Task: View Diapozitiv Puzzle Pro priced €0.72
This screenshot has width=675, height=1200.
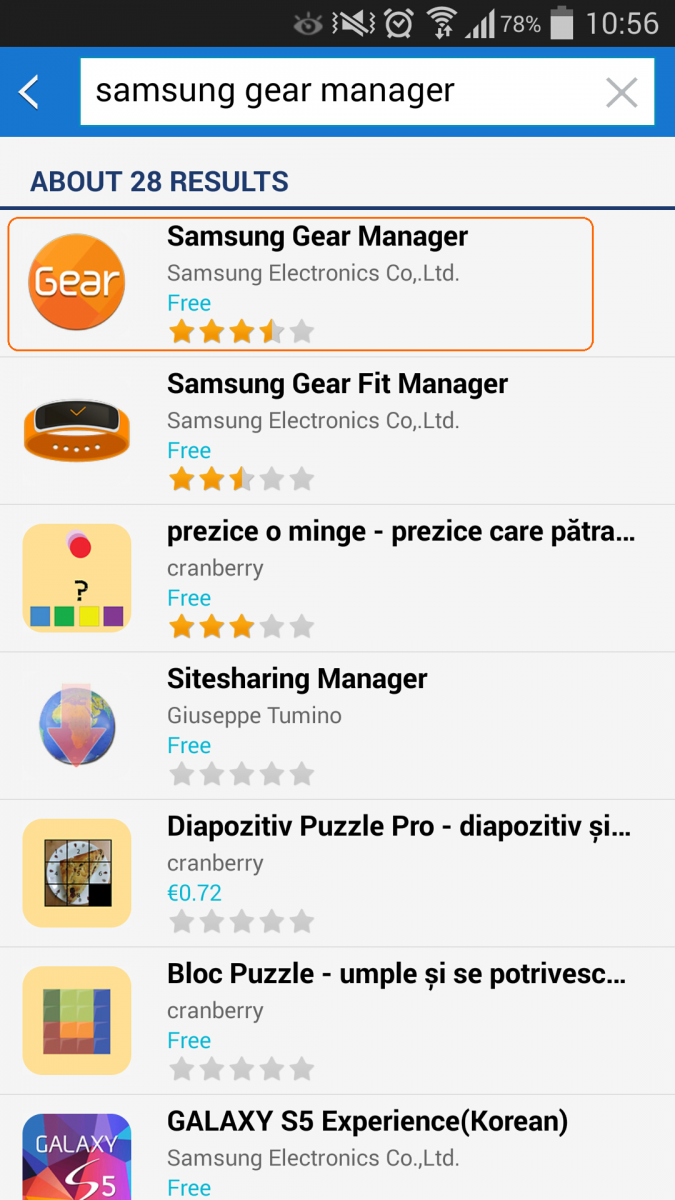Action: tap(337, 873)
